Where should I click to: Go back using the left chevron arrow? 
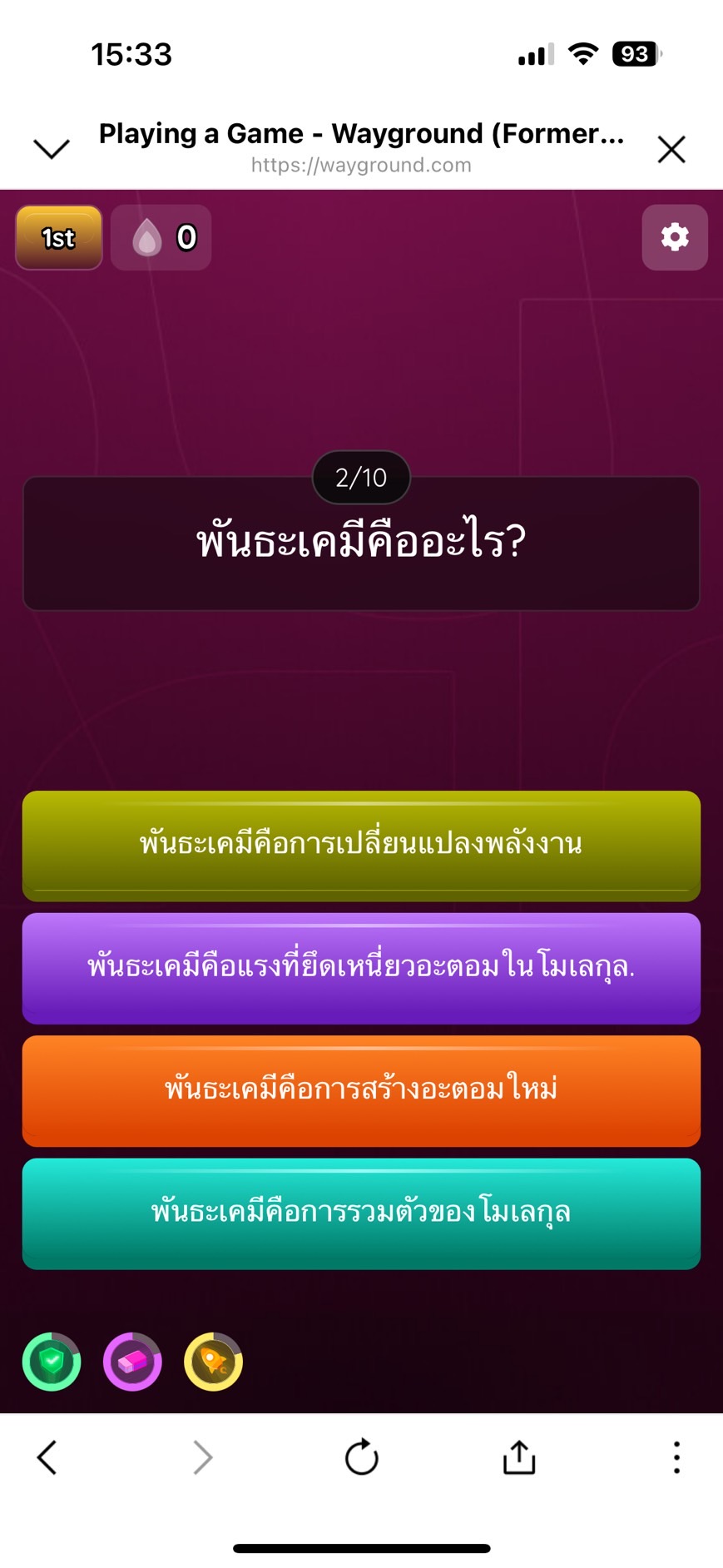(47, 1457)
